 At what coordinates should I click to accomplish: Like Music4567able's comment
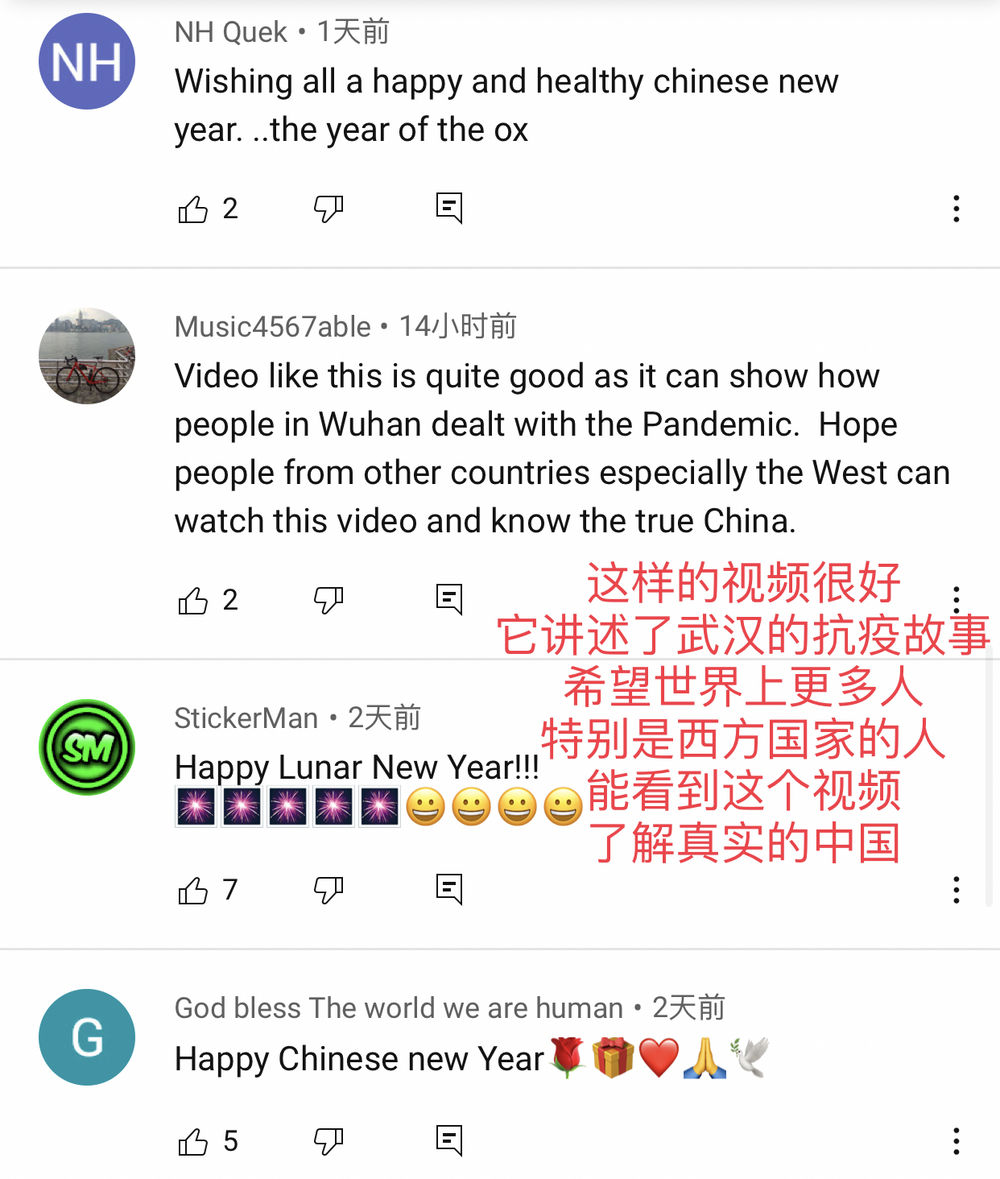click(193, 600)
